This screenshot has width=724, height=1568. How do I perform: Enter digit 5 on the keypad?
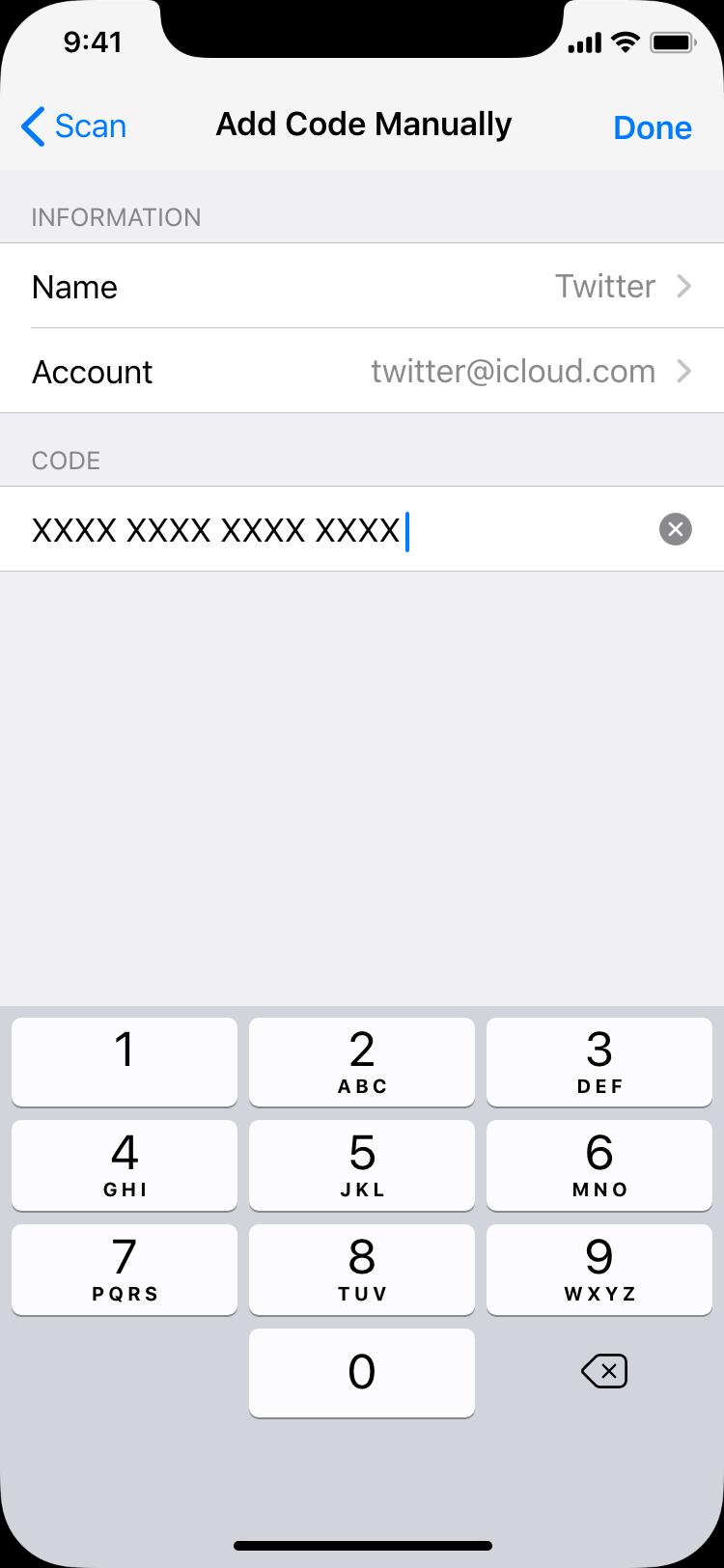click(x=362, y=1164)
